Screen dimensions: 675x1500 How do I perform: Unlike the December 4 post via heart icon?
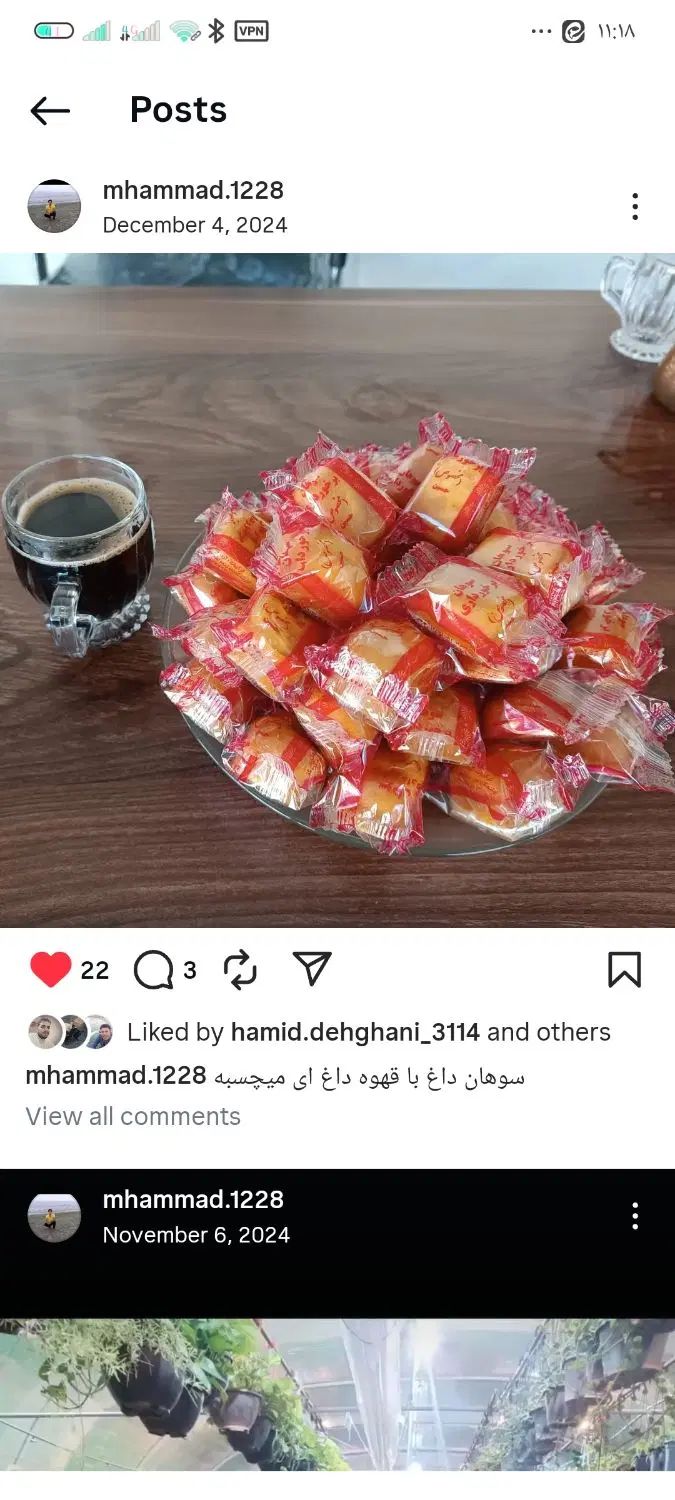(x=50, y=969)
